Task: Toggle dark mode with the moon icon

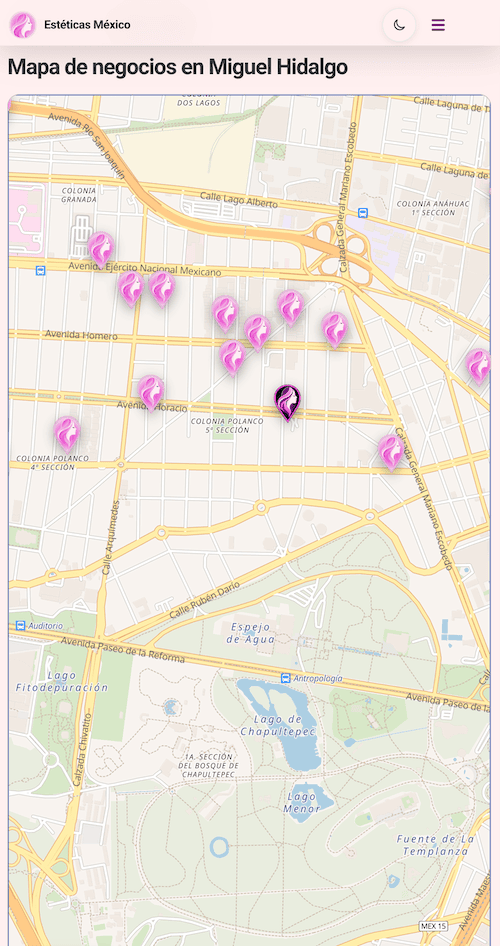Action: [x=399, y=25]
